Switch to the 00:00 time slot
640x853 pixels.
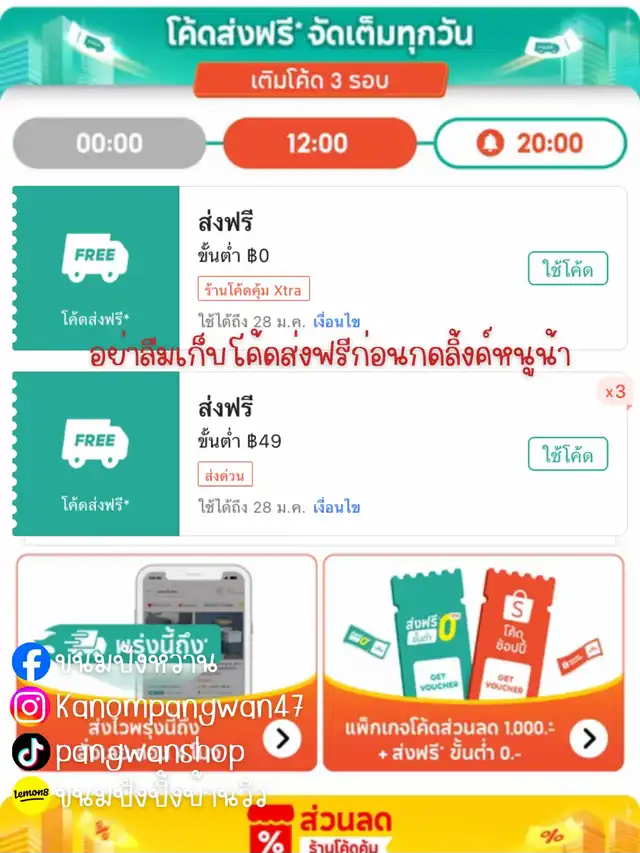109,143
